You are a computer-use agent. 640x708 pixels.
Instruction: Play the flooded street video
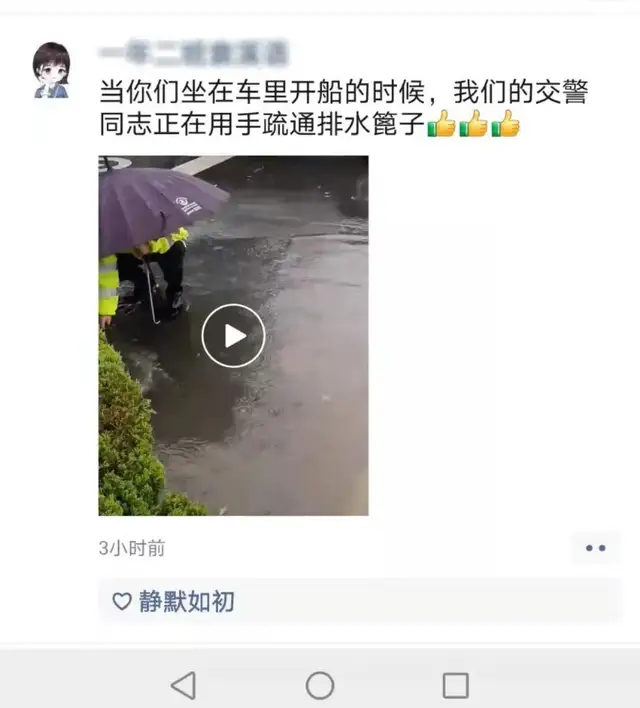point(233,335)
